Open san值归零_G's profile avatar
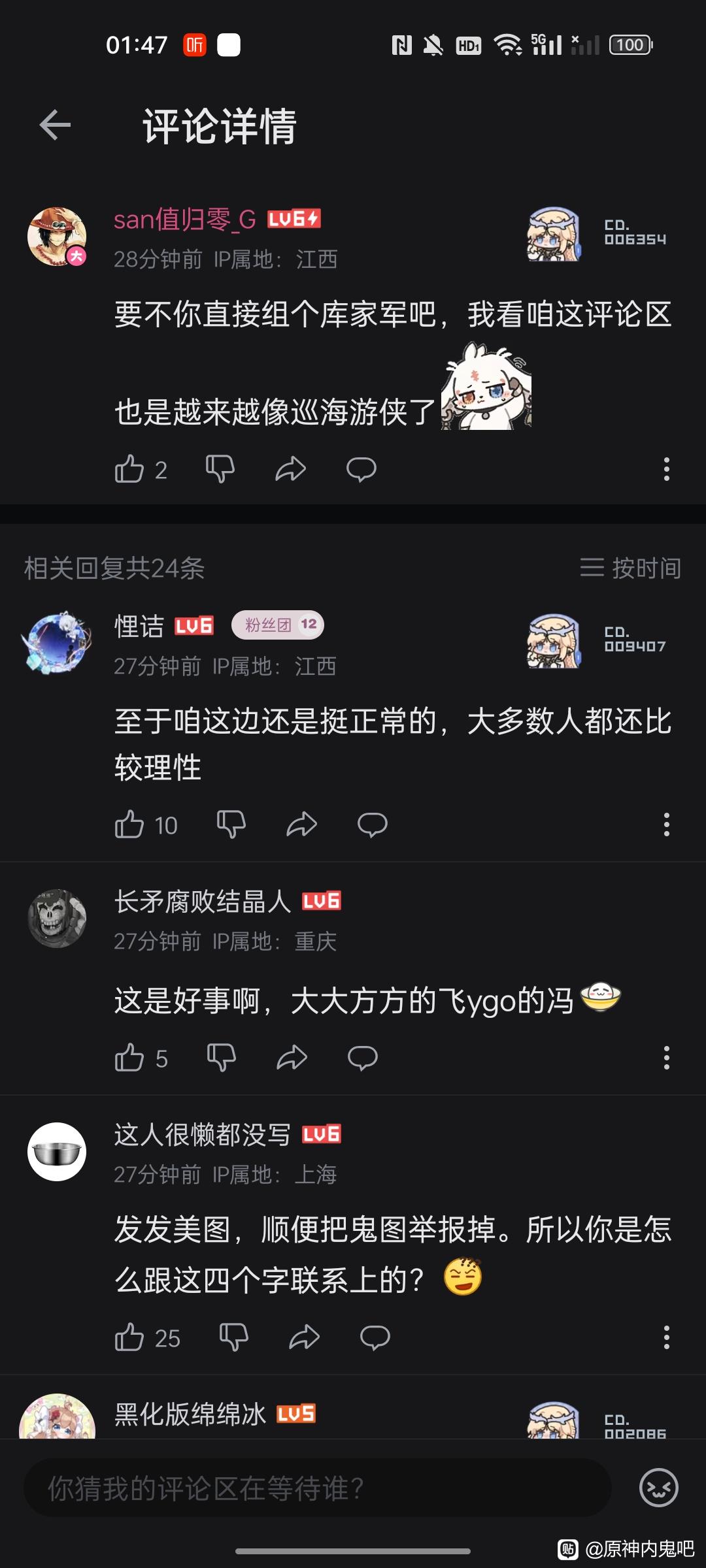 point(57,237)
